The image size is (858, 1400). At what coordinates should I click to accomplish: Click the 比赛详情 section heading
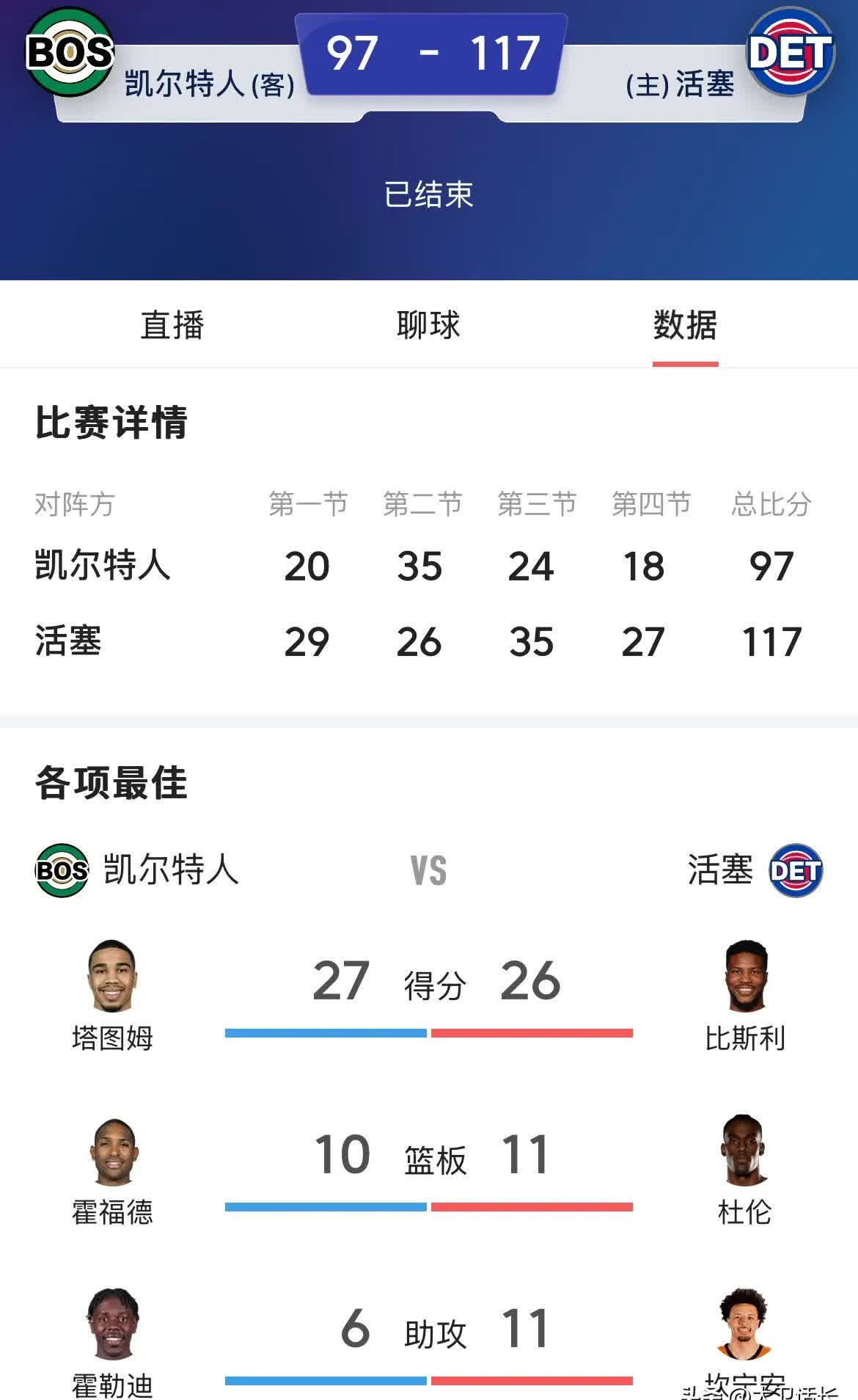(112, 420)
